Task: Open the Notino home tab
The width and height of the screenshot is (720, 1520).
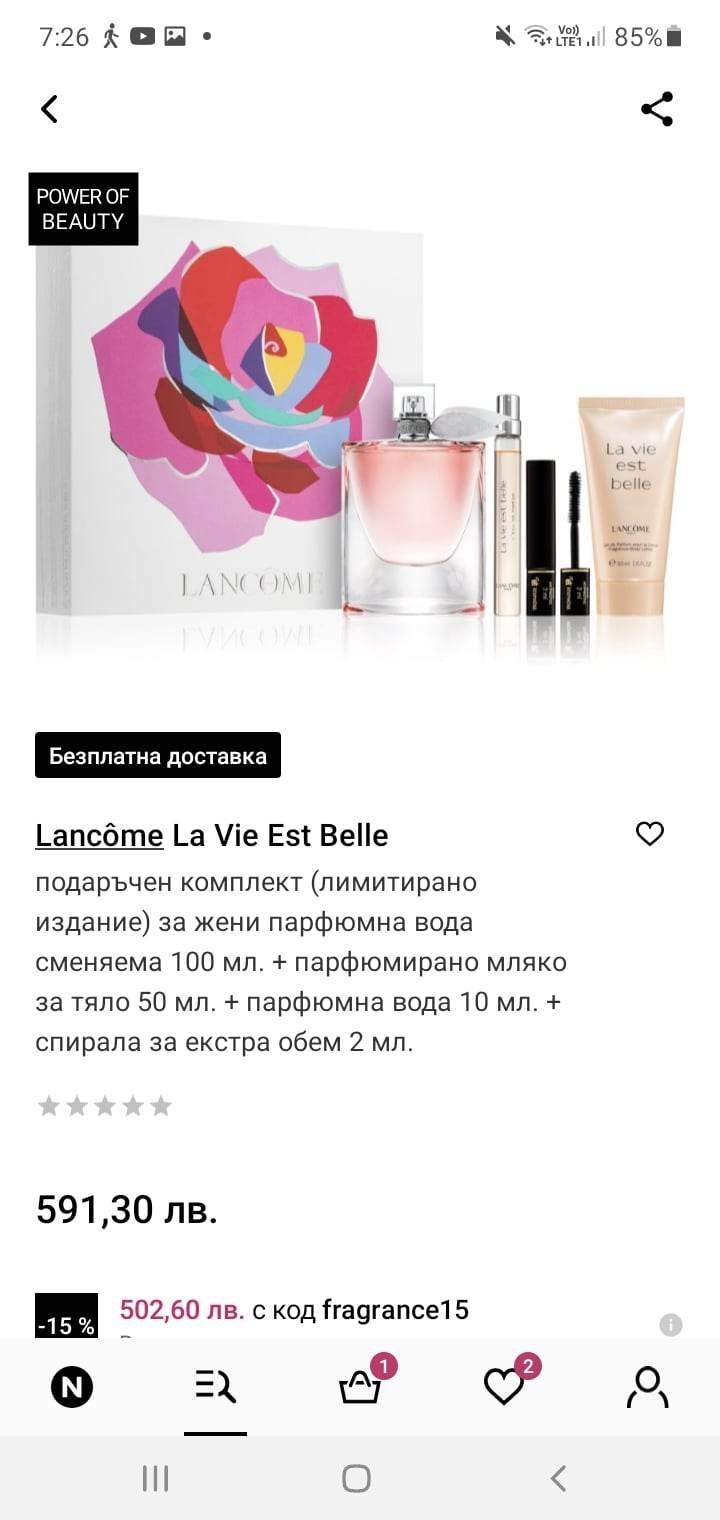Action: (x=72, y=1387)
